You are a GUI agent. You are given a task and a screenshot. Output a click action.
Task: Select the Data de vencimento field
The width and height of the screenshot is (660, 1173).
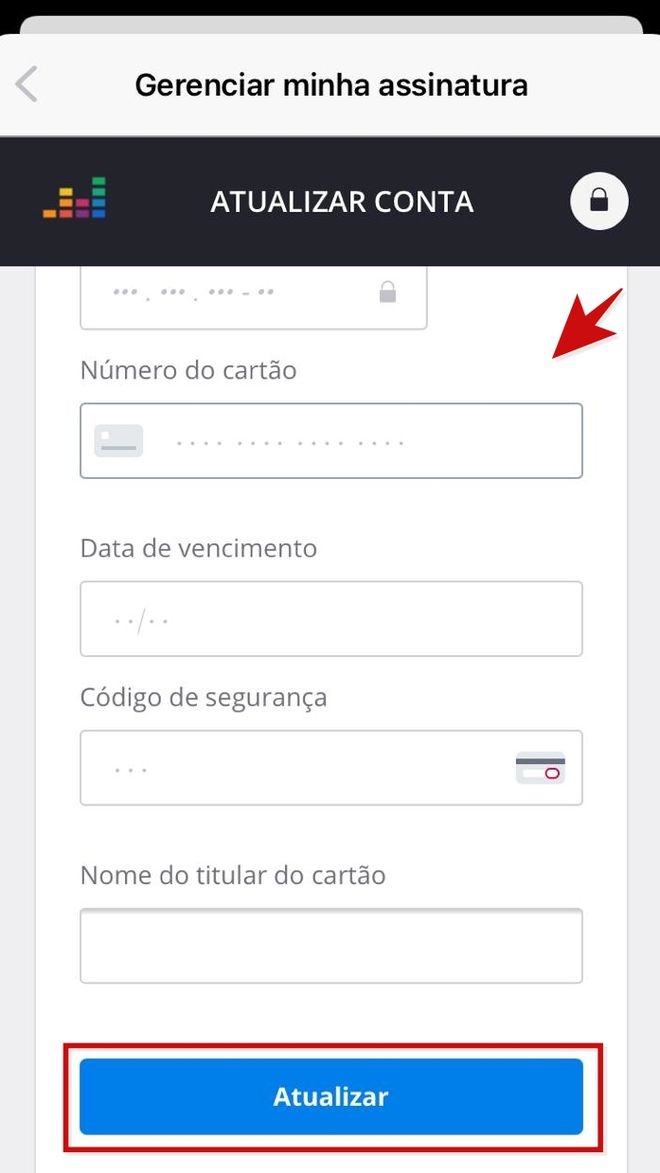coord(331,619)
